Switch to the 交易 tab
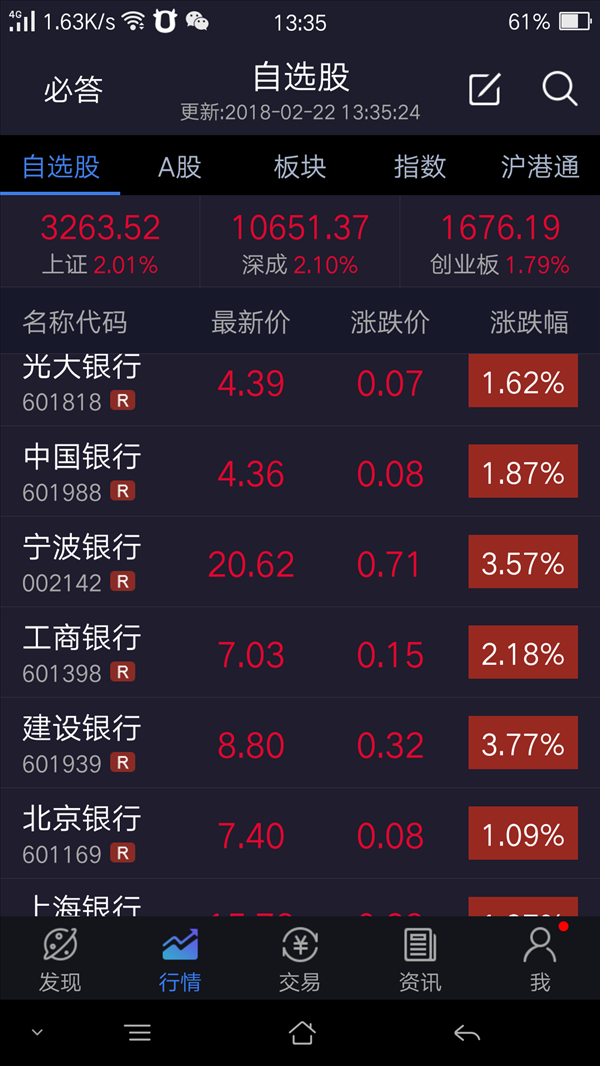Image resolution: width=600 pixels, height=1066 pixels. tap(300, 959)
